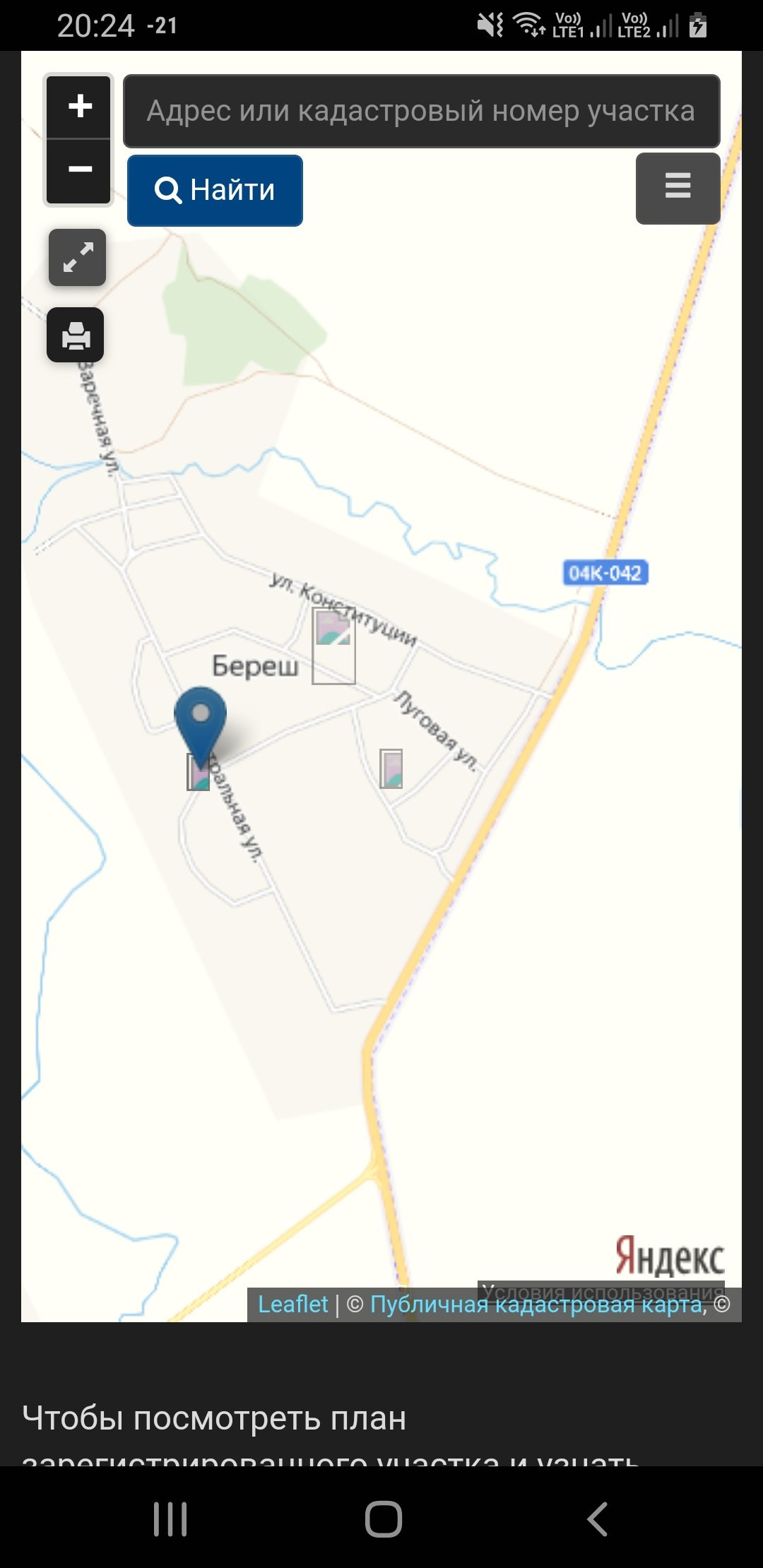The width and height of the screenshot is (763, 1568).
Task: Open the recent apps view
Action: 170,1519
